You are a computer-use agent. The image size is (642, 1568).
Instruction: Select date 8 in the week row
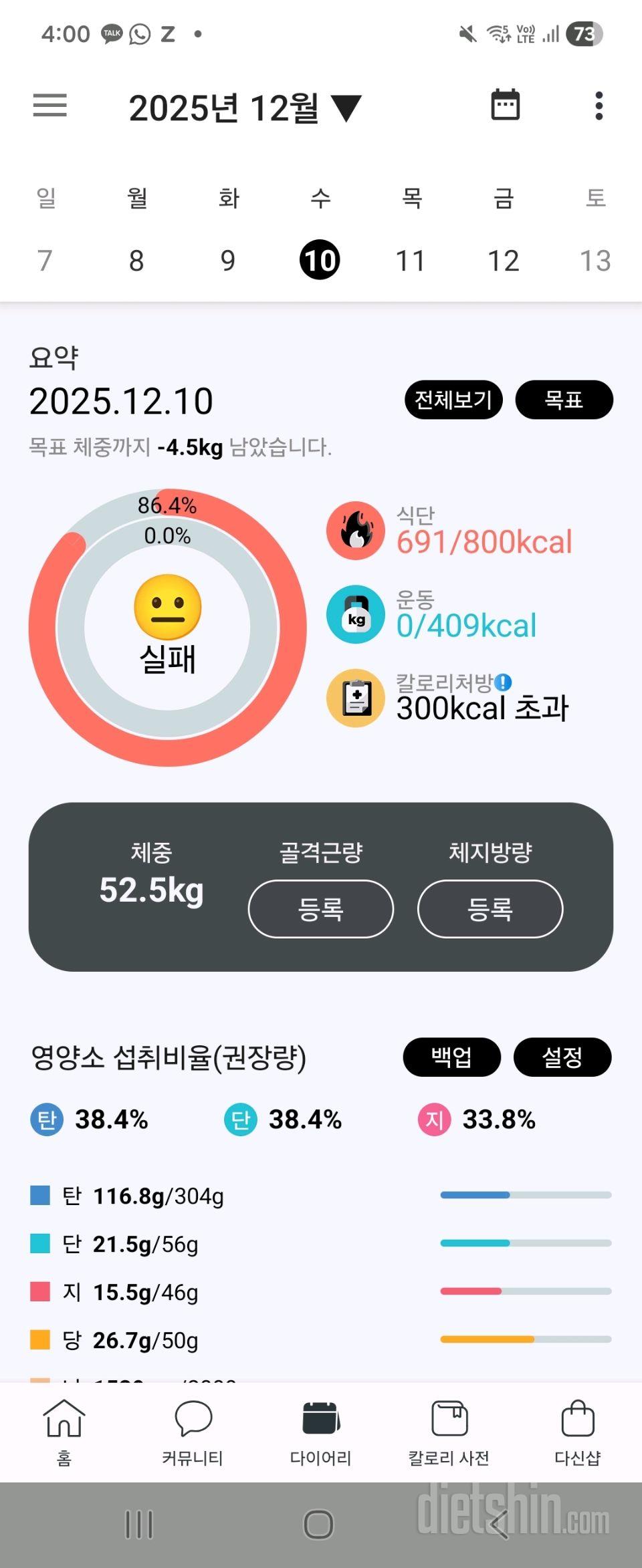click(136, 261)
